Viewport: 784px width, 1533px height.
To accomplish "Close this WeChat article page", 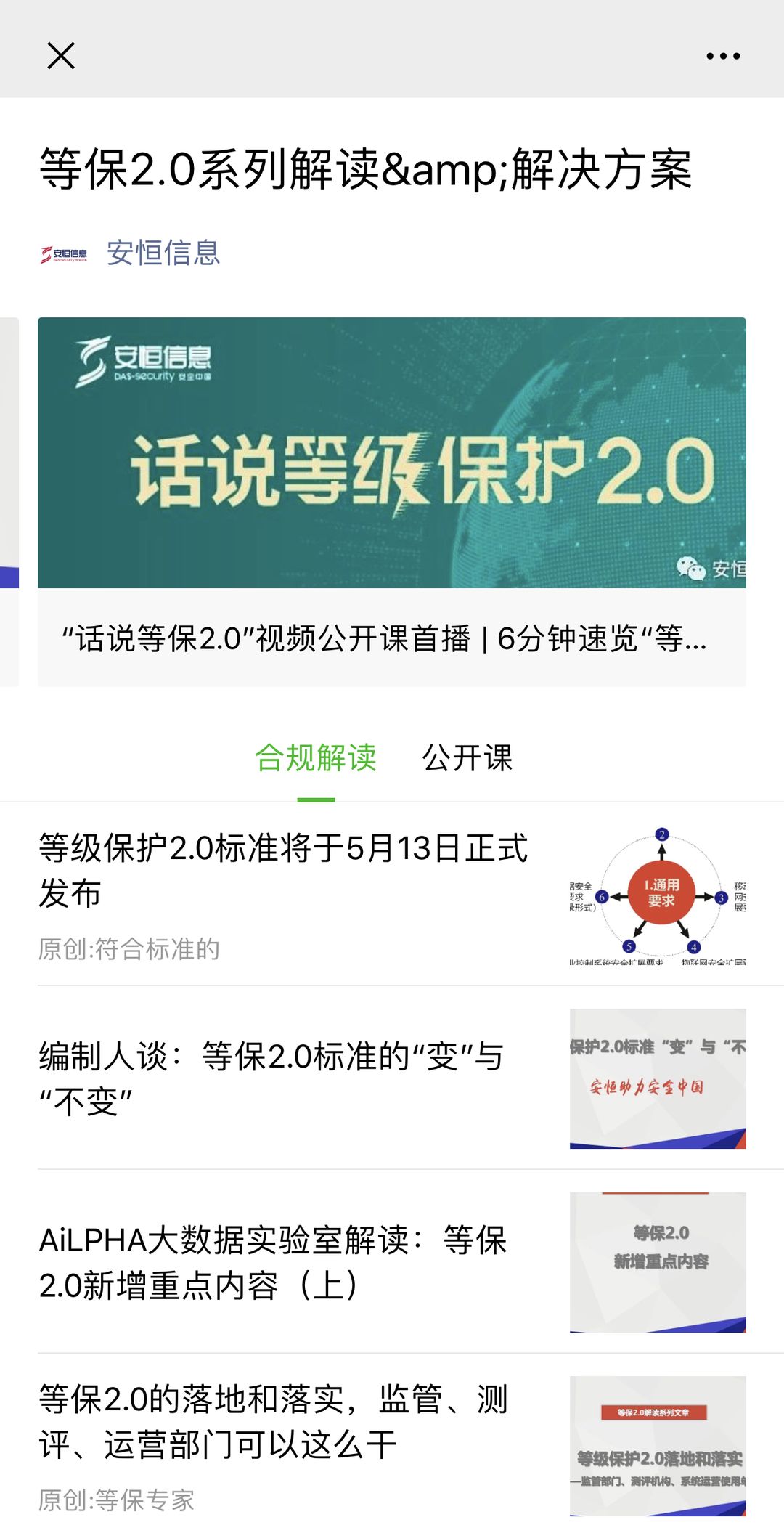I will coord(61,56).
